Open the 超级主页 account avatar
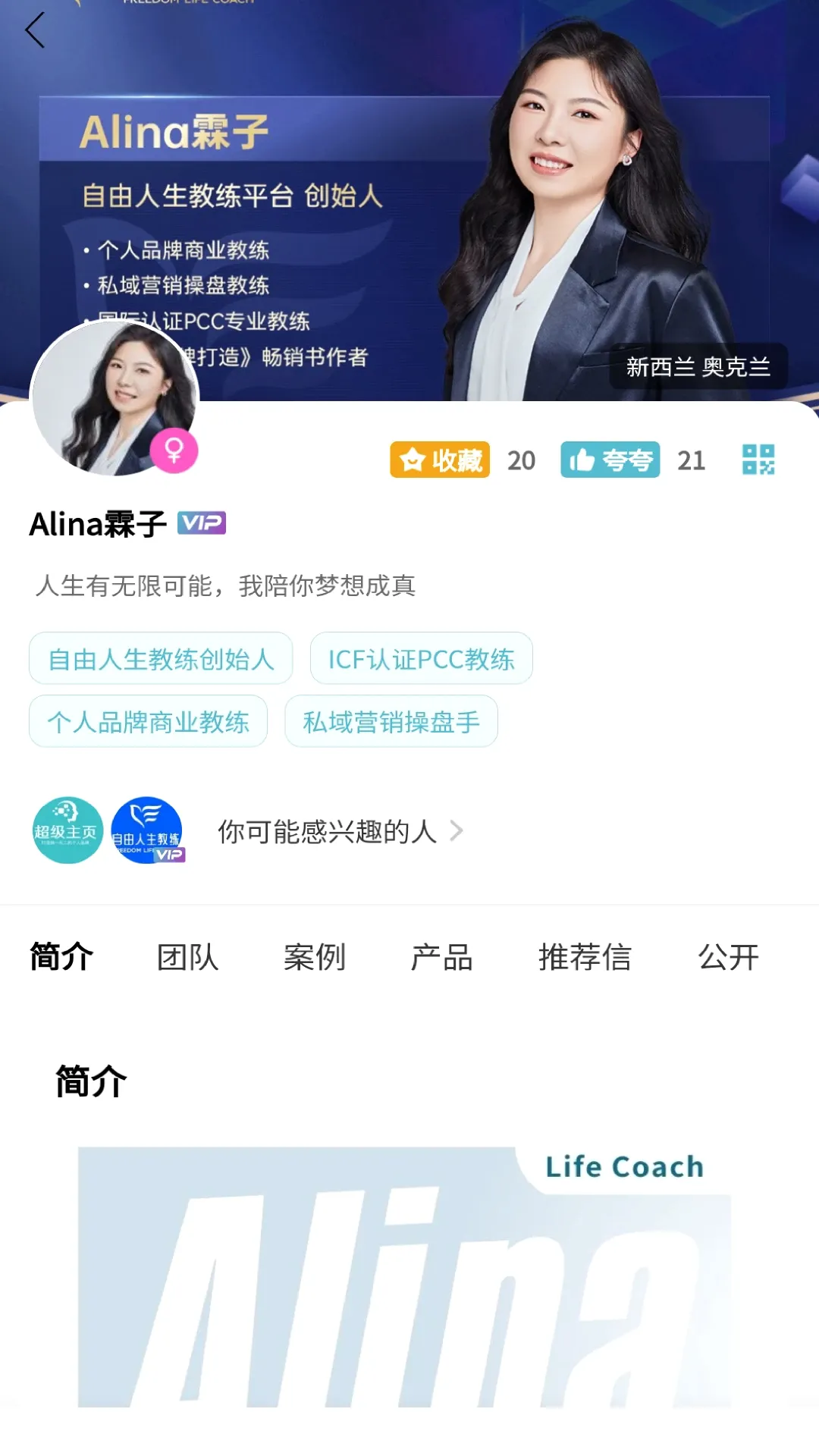The height and width of the screenshot is (1456, 819). point(67,830)
